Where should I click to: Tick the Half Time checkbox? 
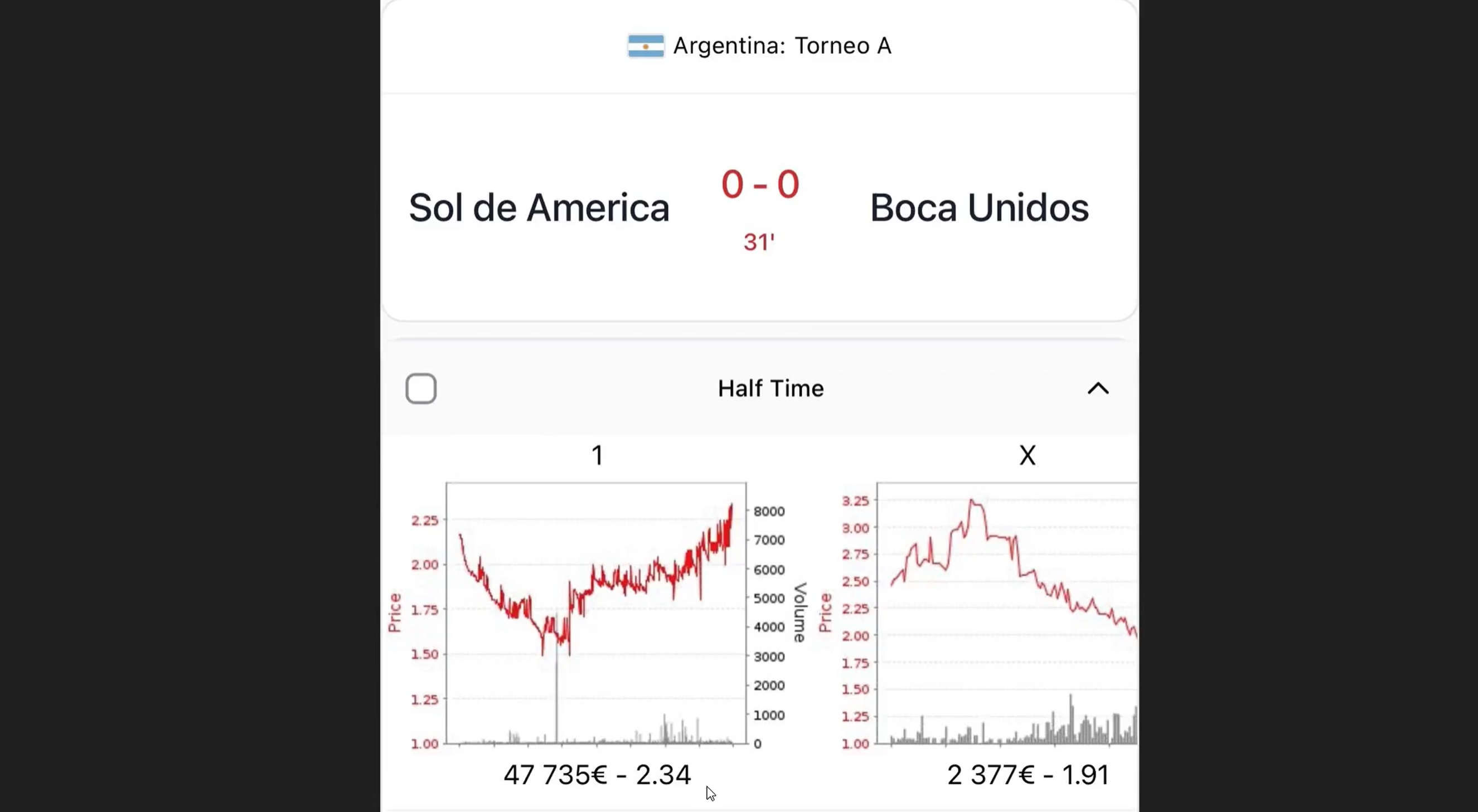tap(420, 389)
